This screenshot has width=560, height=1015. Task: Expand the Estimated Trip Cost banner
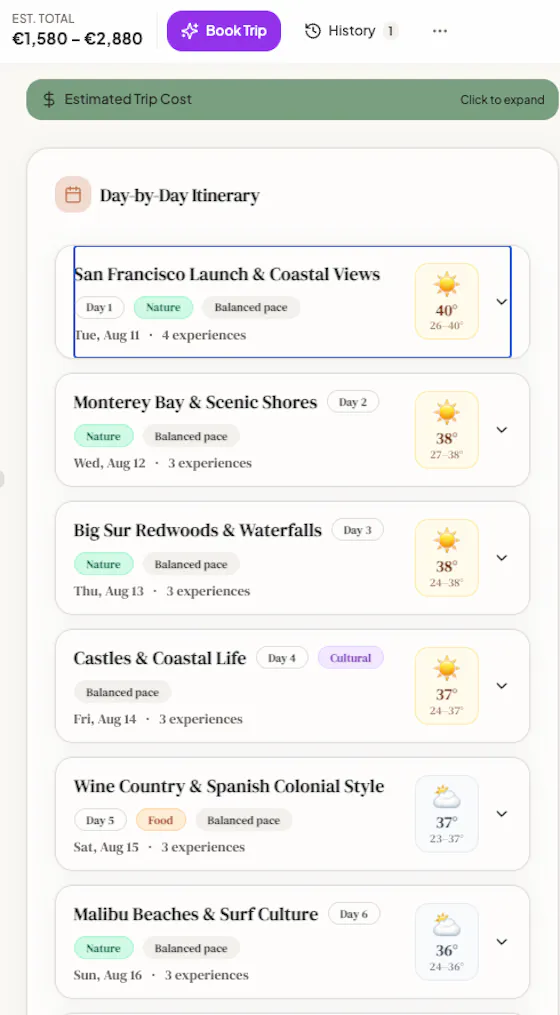(292, 100)
